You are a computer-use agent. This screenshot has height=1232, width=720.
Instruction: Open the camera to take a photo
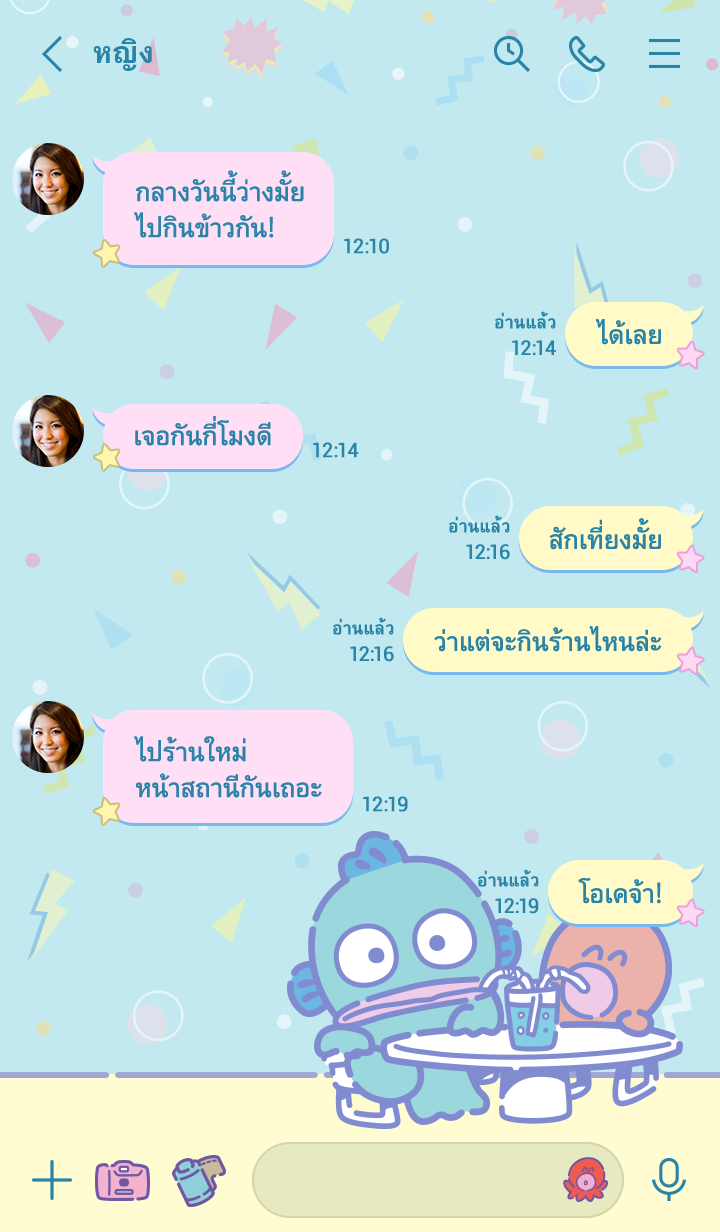[x=122, y=1181]
